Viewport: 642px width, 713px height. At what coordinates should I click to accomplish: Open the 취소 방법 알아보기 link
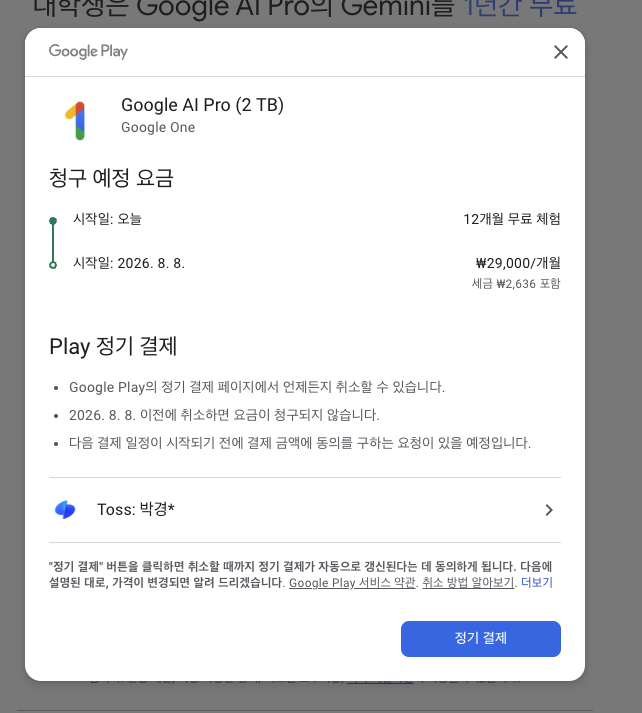pos(468,583)
